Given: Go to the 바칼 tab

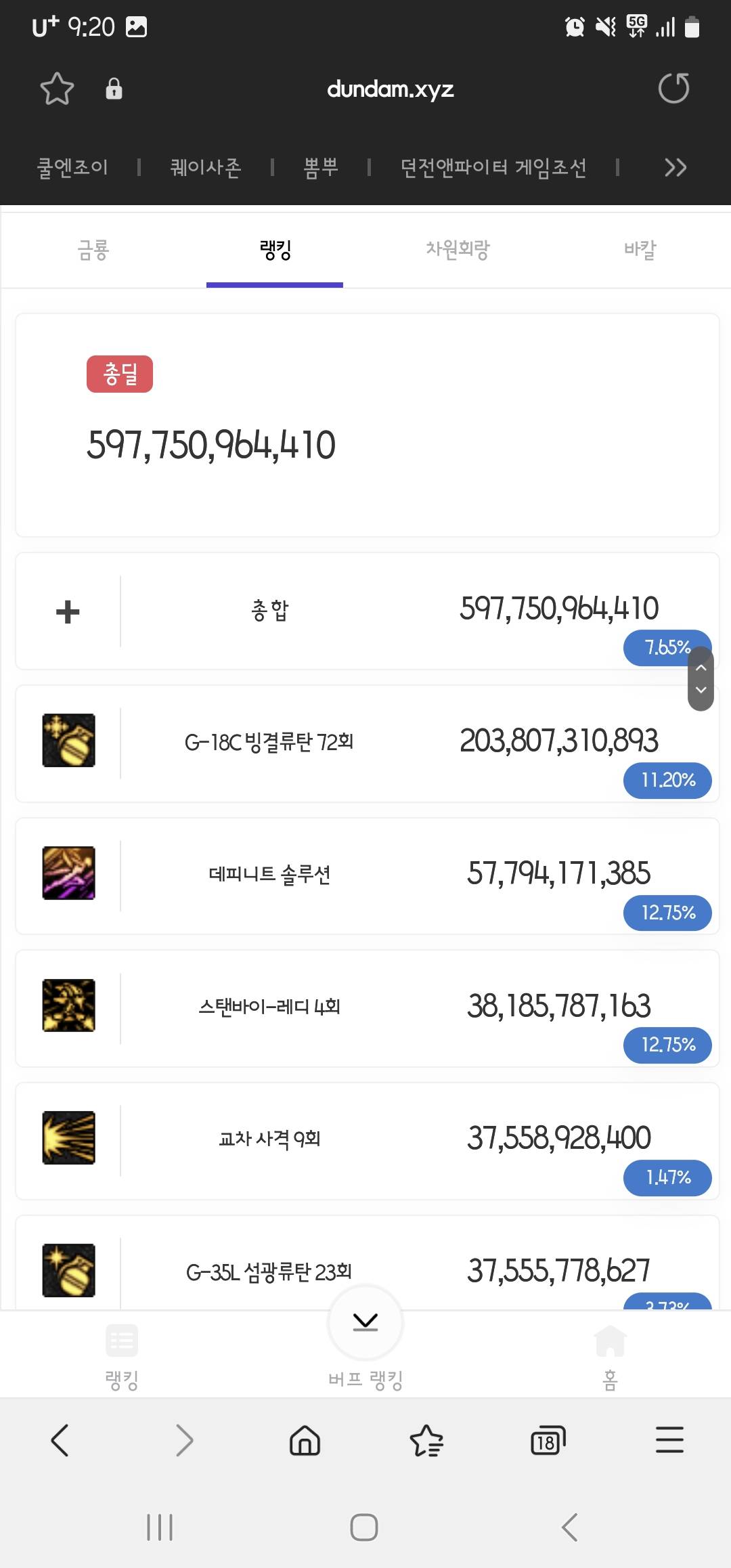Looking at the screenshot, I should pos(640,251).
